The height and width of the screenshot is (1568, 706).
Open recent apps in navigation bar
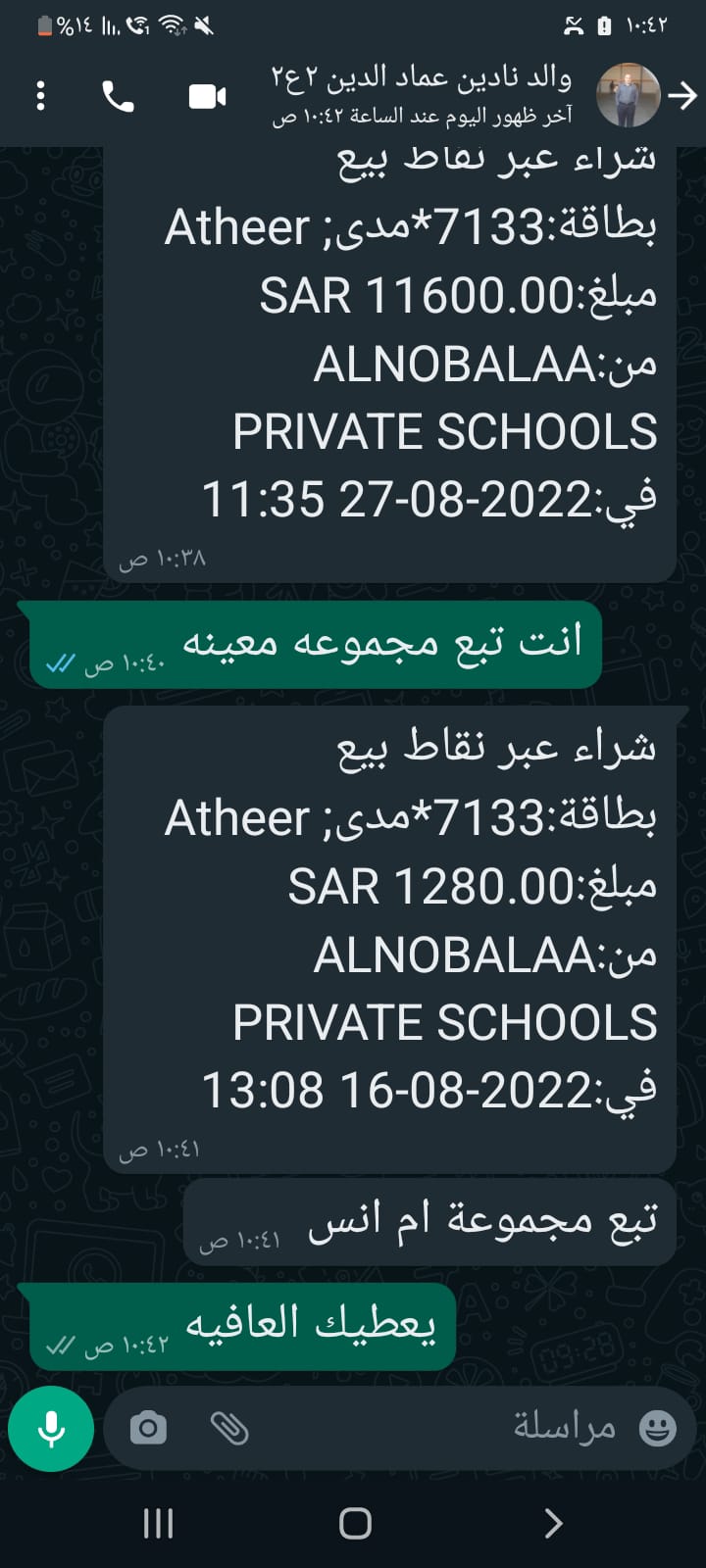(158, 1523)
